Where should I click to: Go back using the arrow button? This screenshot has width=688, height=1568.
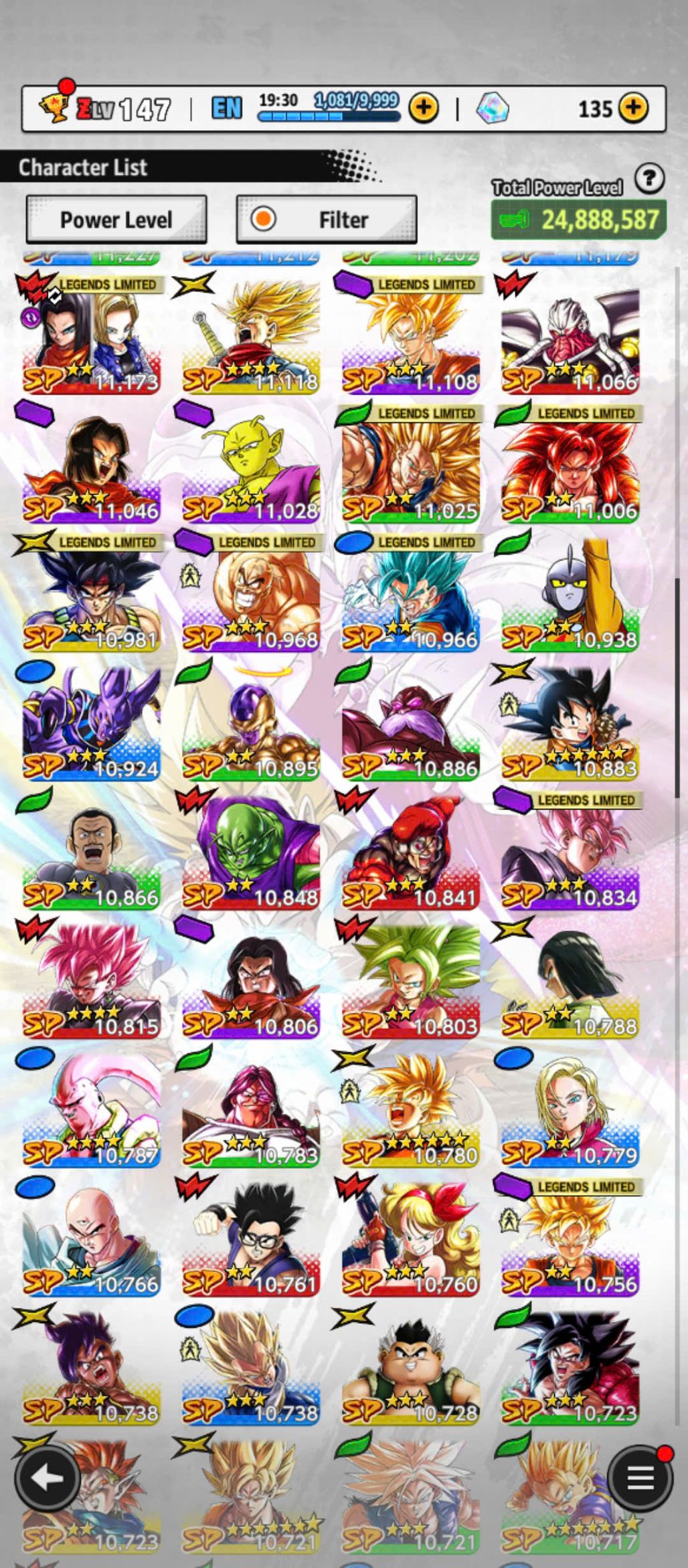(x=47, y=1478)
